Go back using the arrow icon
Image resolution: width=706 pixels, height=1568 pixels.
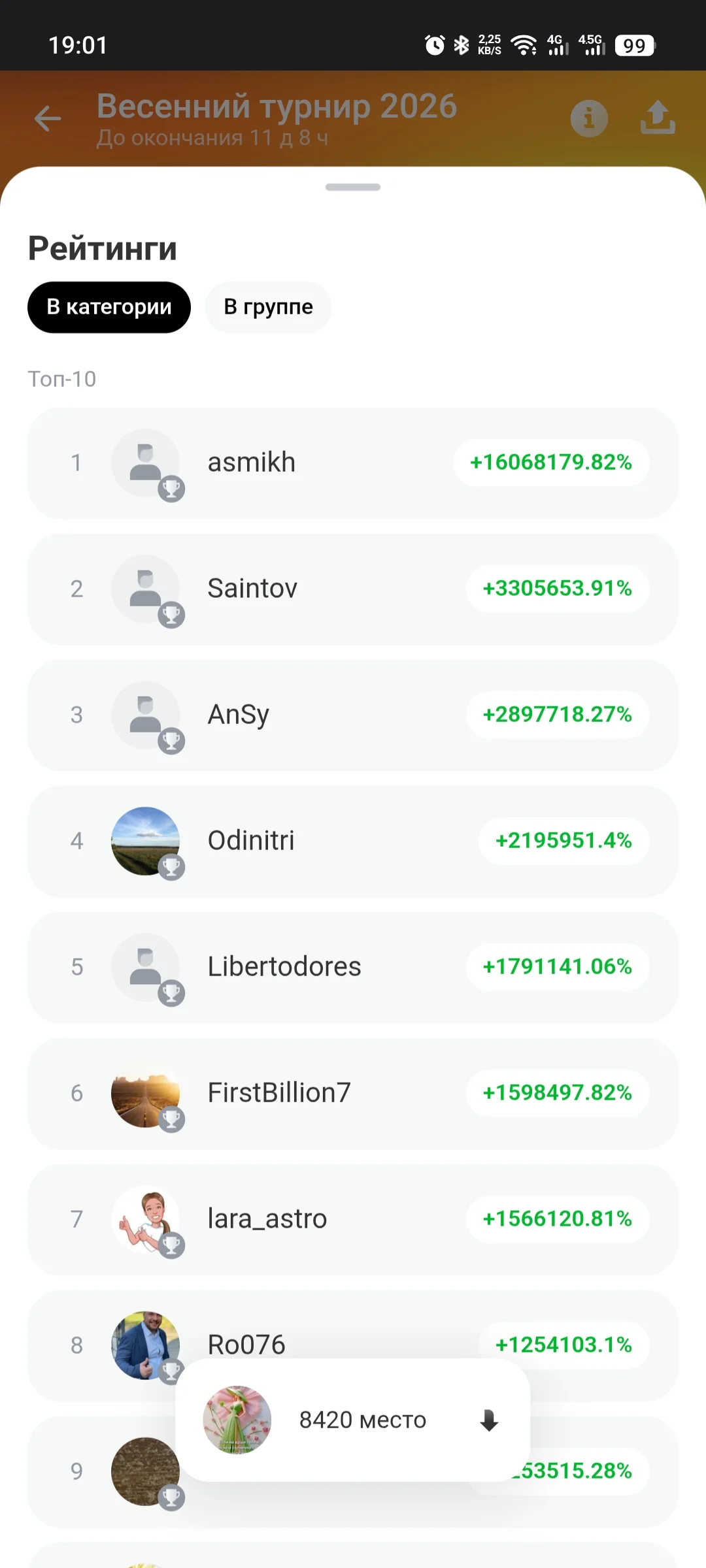point(48,119)
